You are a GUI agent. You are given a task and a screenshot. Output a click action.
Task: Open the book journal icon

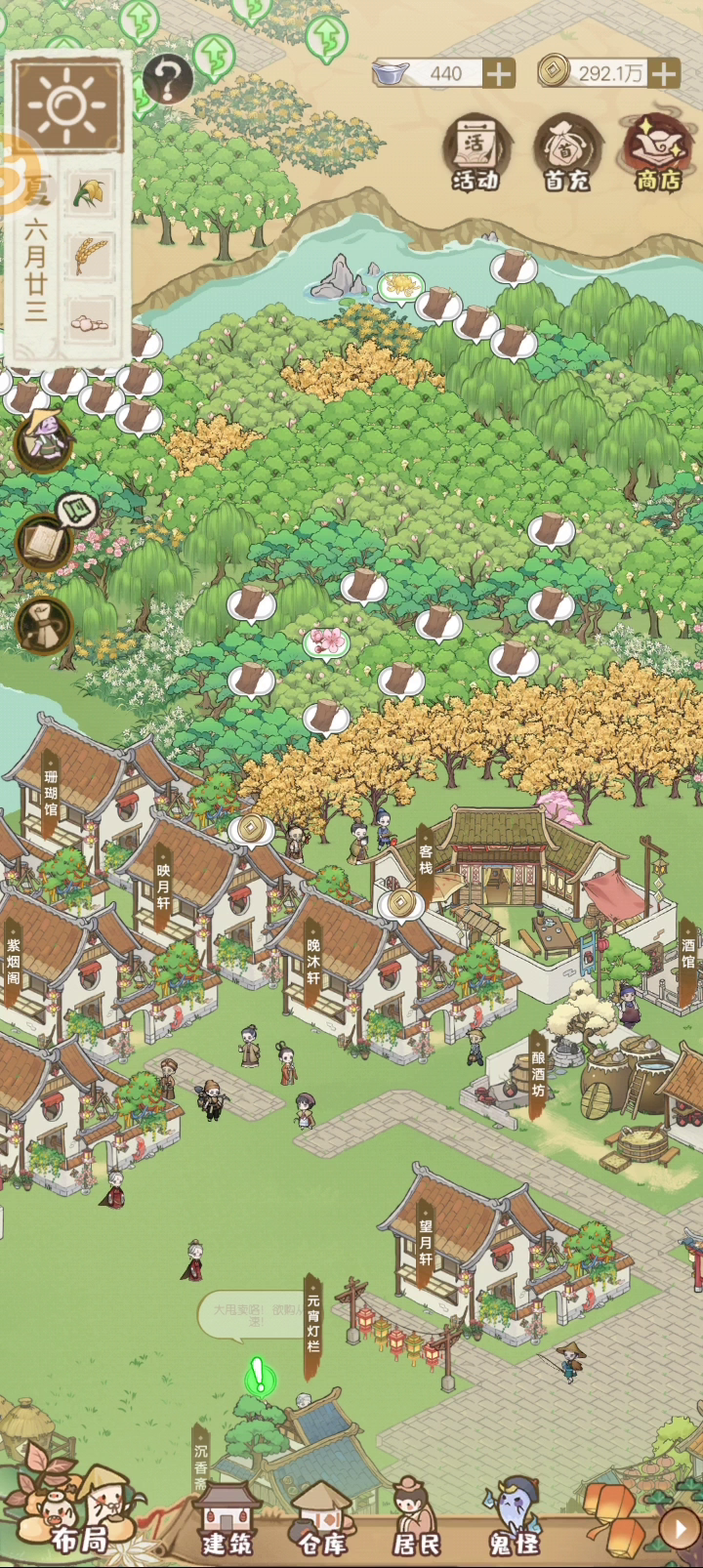coord(43,542)
